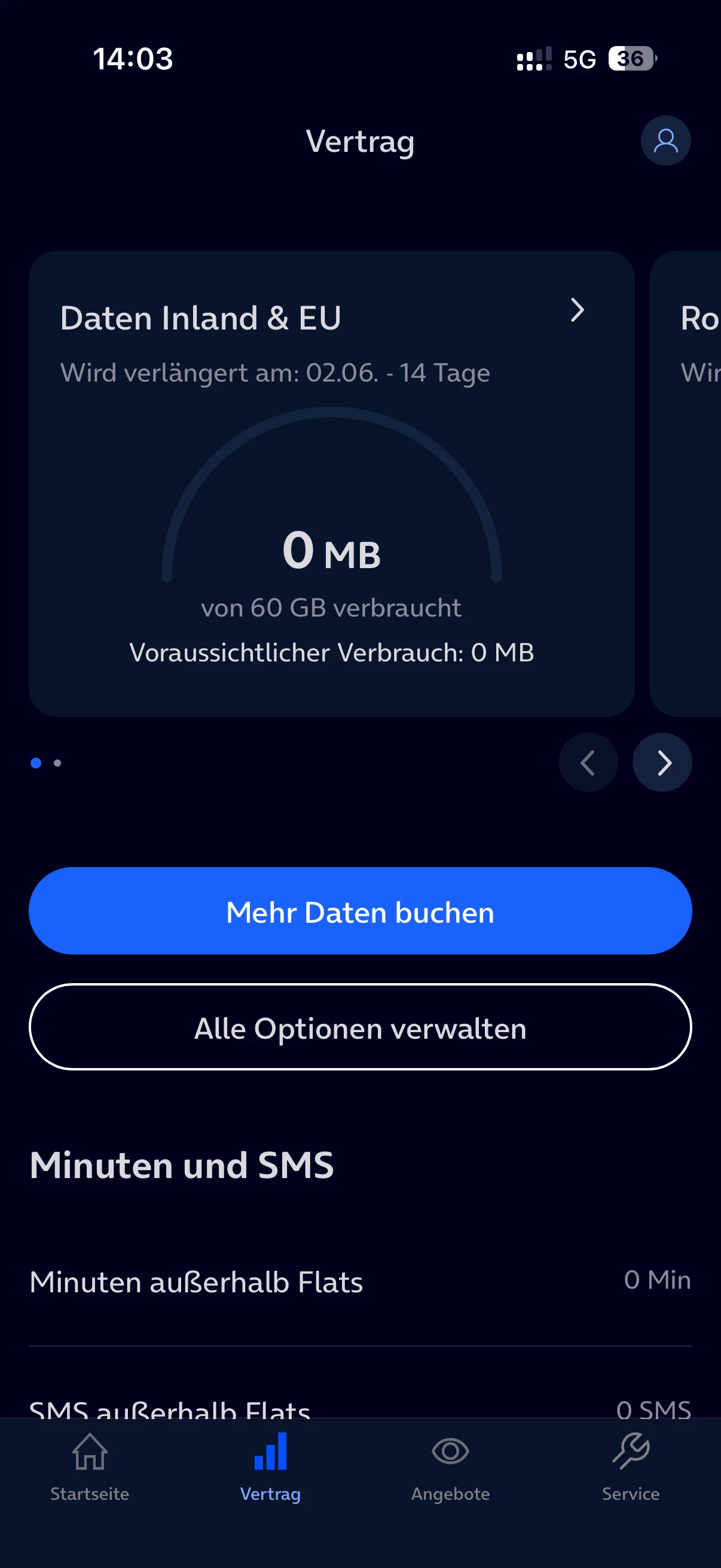This screenshot has width=721, height=1568.
Task: Tap Mehr Daten buchen
Action: (x=360, y=911)
